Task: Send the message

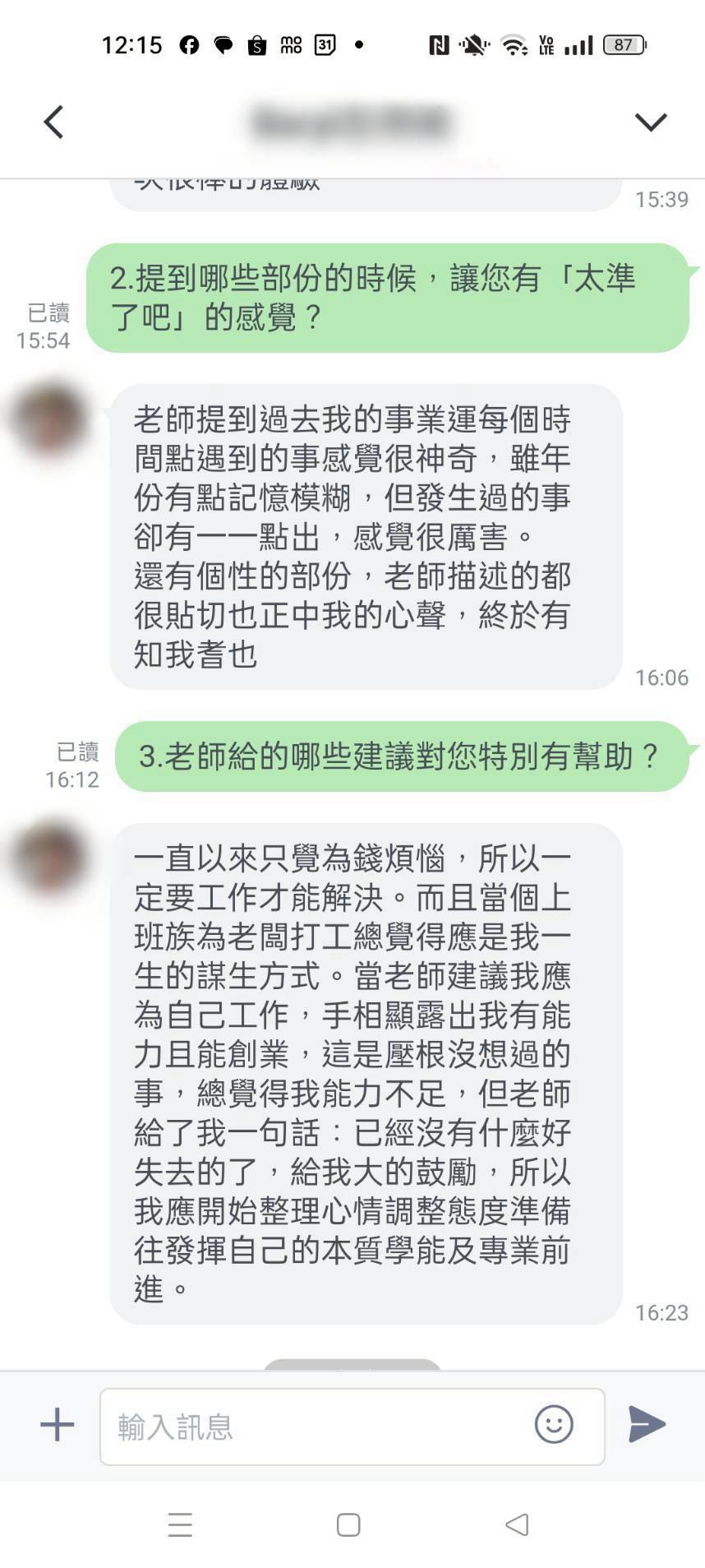Action: 647,1424
